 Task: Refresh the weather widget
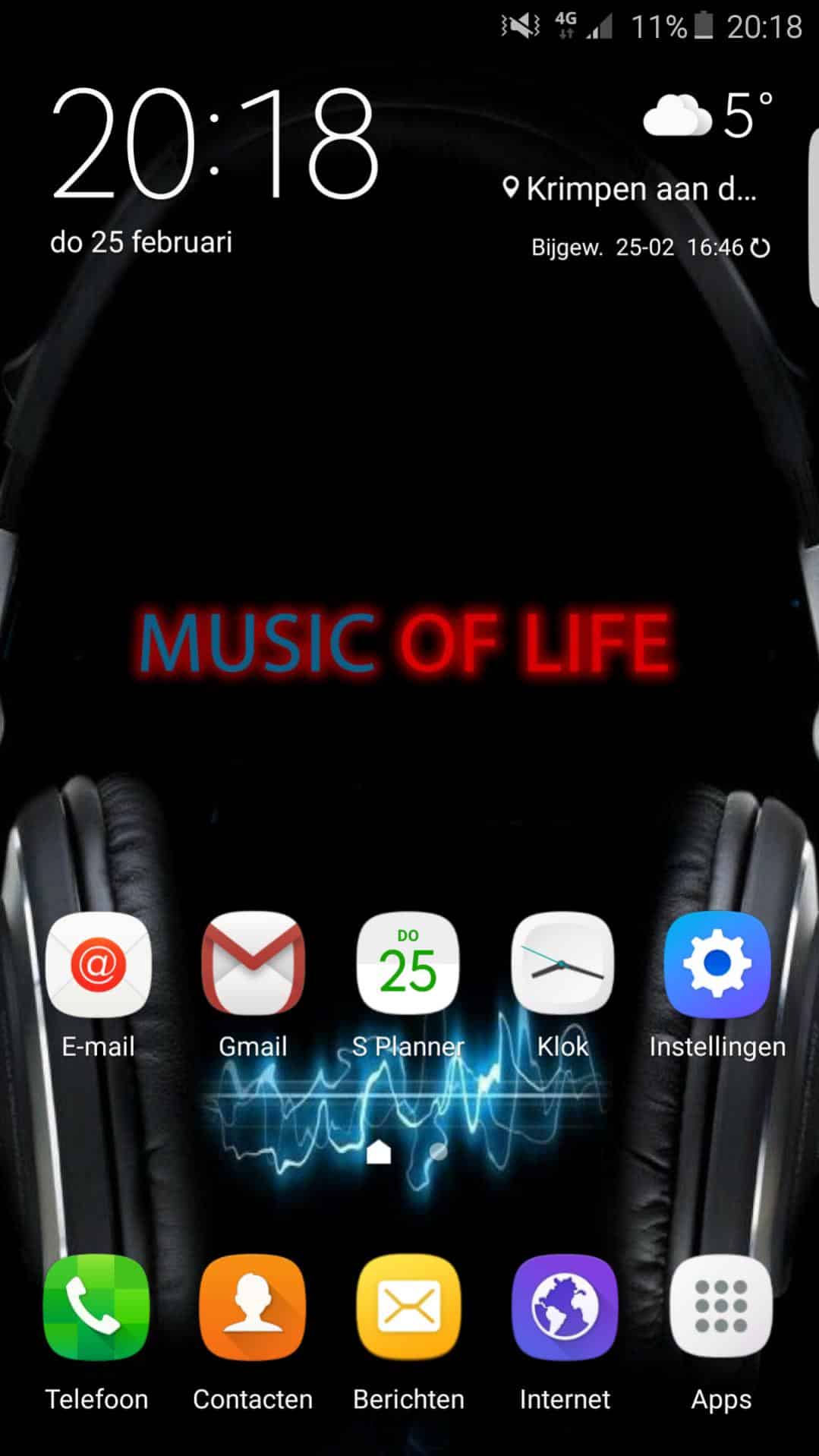(x=760, y=247)
